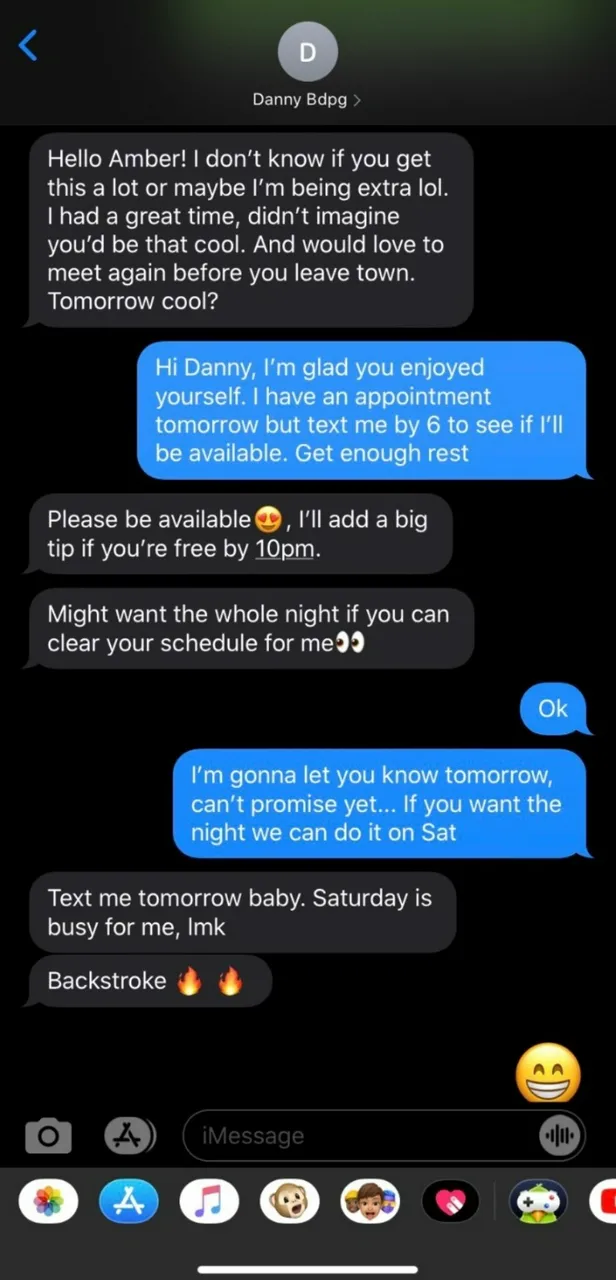The image size is (616, 1280).
Task: Open the game controller iMessage app
Action: pyautogui.click(x=538, y=1202)
